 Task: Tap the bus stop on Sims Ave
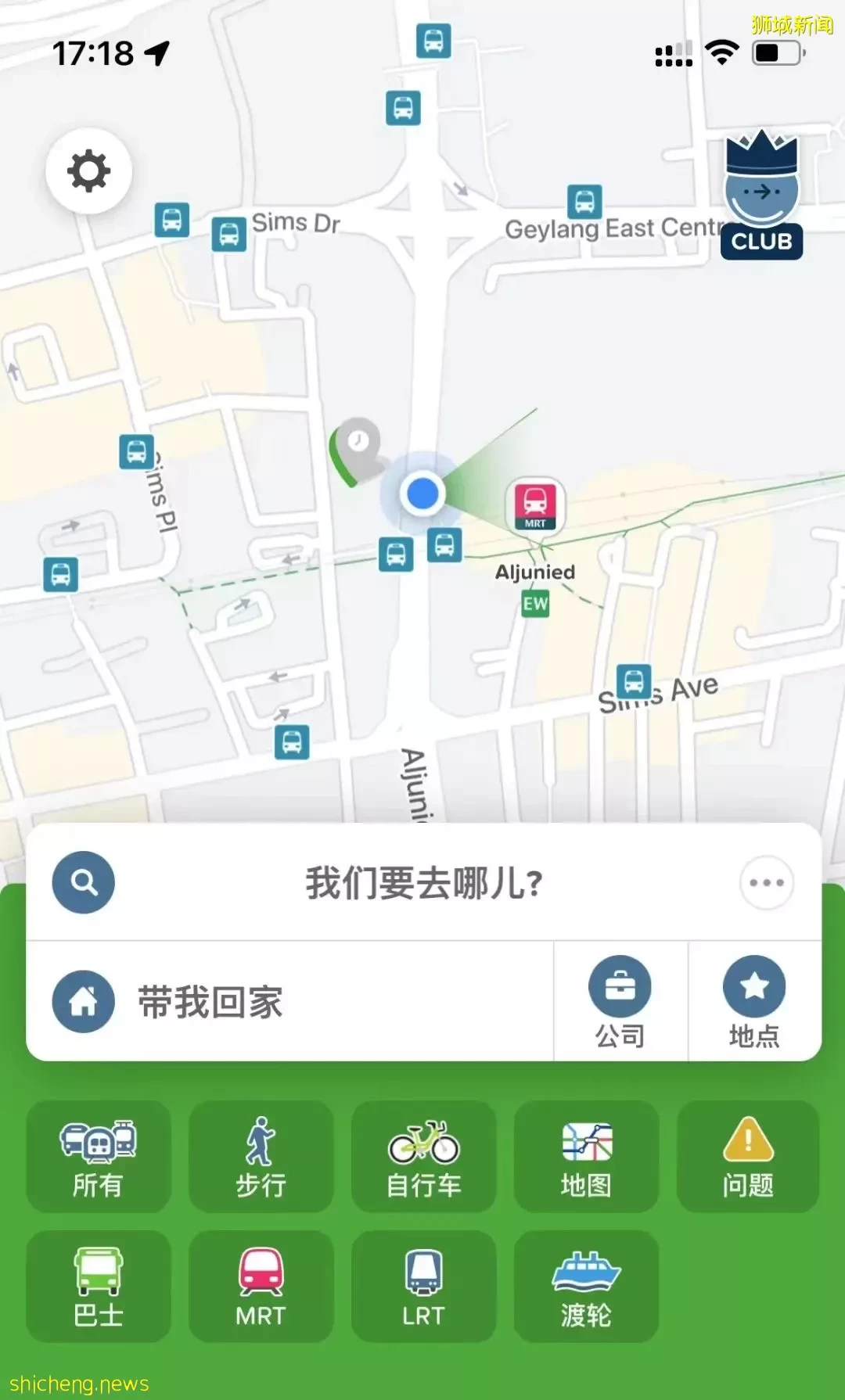[x=634, y=681]
